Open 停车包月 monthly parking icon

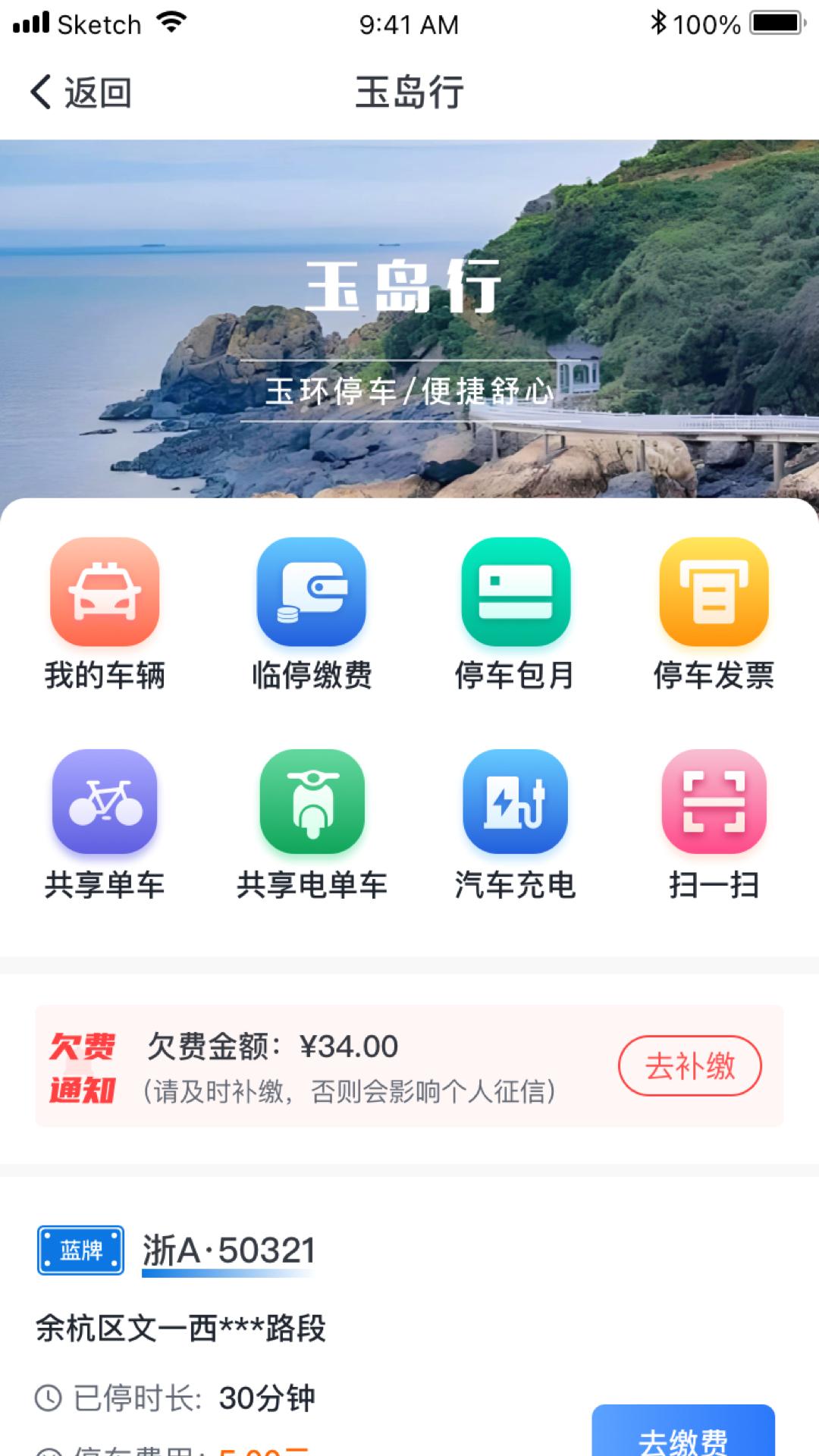coord(514,593)
